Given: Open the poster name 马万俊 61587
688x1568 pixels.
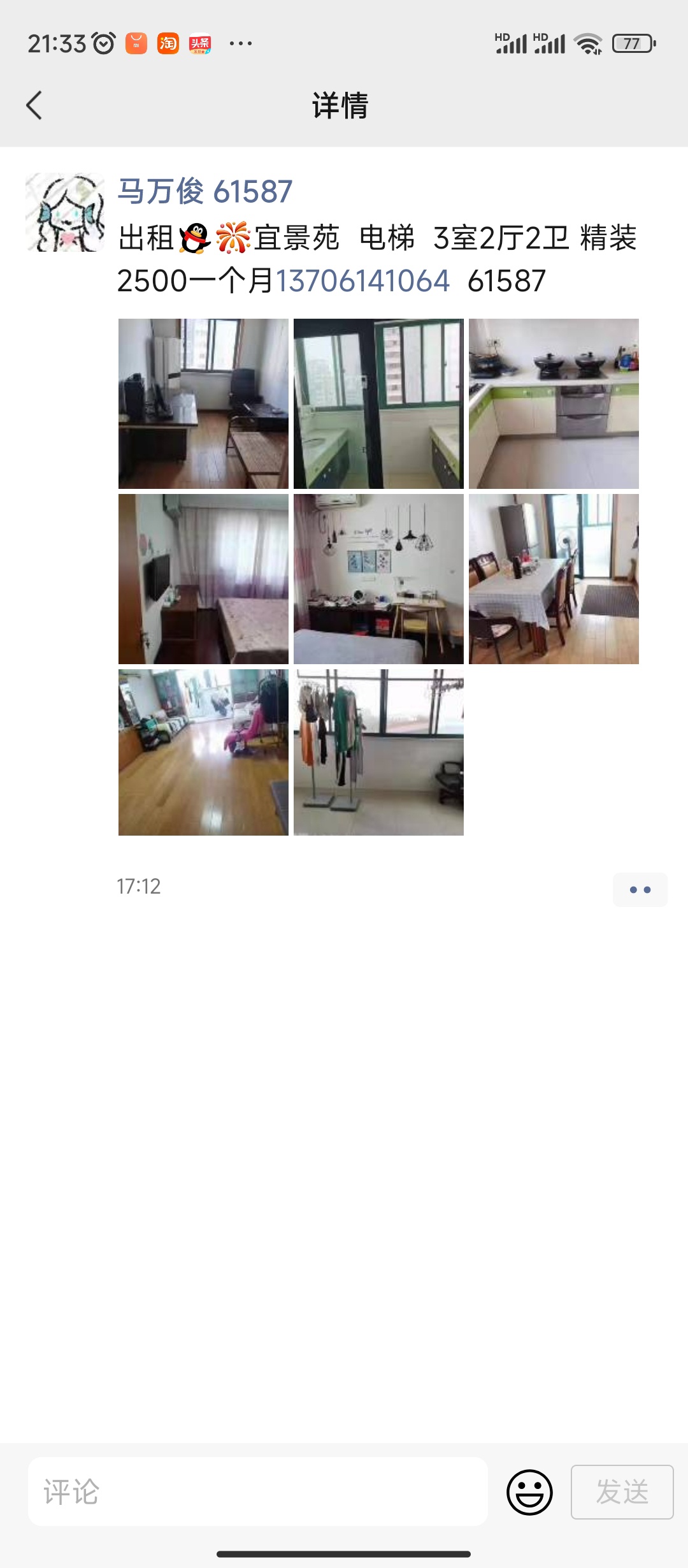Looking at the screenshot, I should point(205,191).
